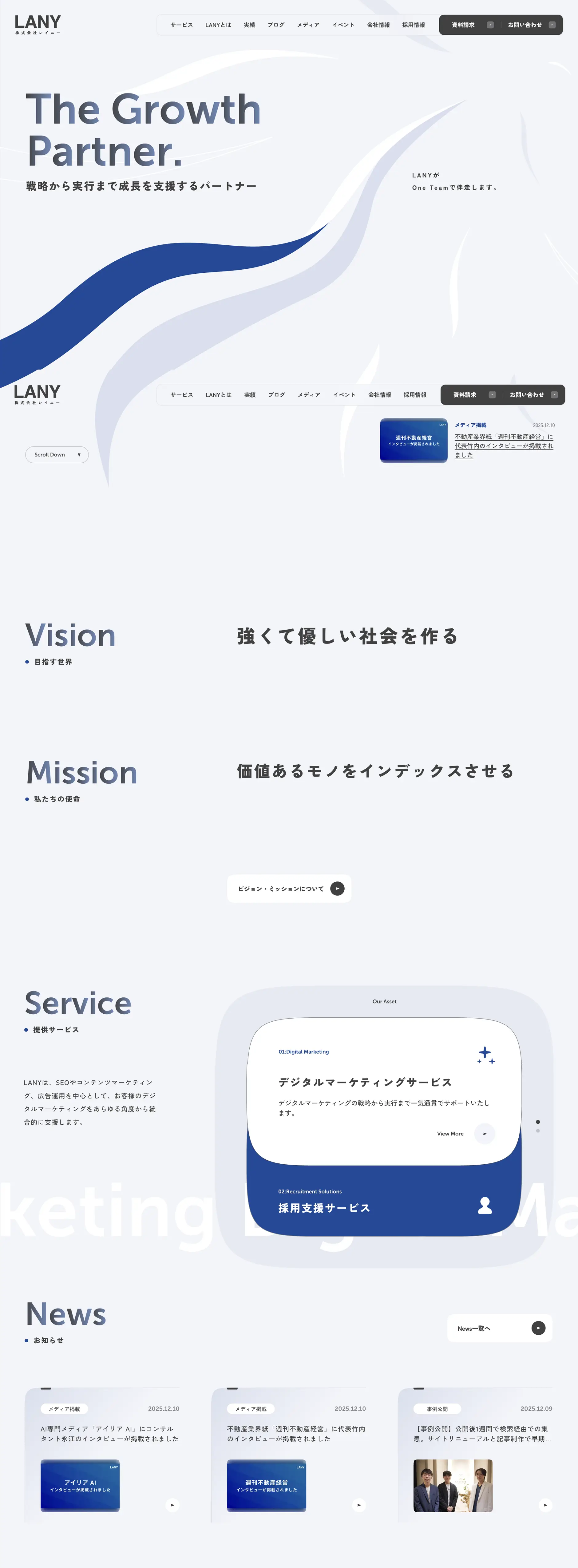The image size is (578, 1568).
Task: Tap 資料請求 button in the top header
Action: click(472, 25)
